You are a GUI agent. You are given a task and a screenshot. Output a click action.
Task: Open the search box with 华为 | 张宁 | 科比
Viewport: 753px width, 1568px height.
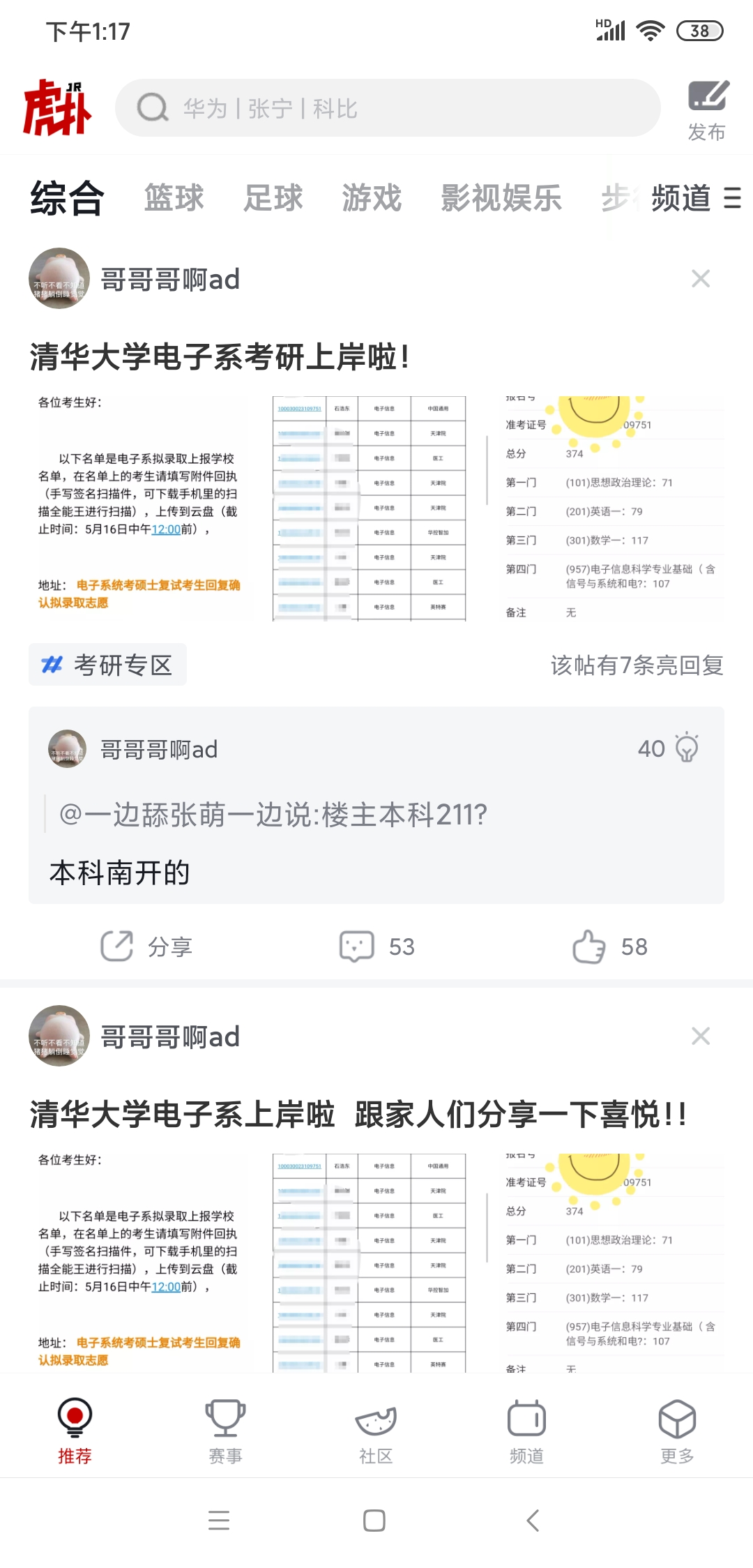pyautogui.click(x=388, y=108)
